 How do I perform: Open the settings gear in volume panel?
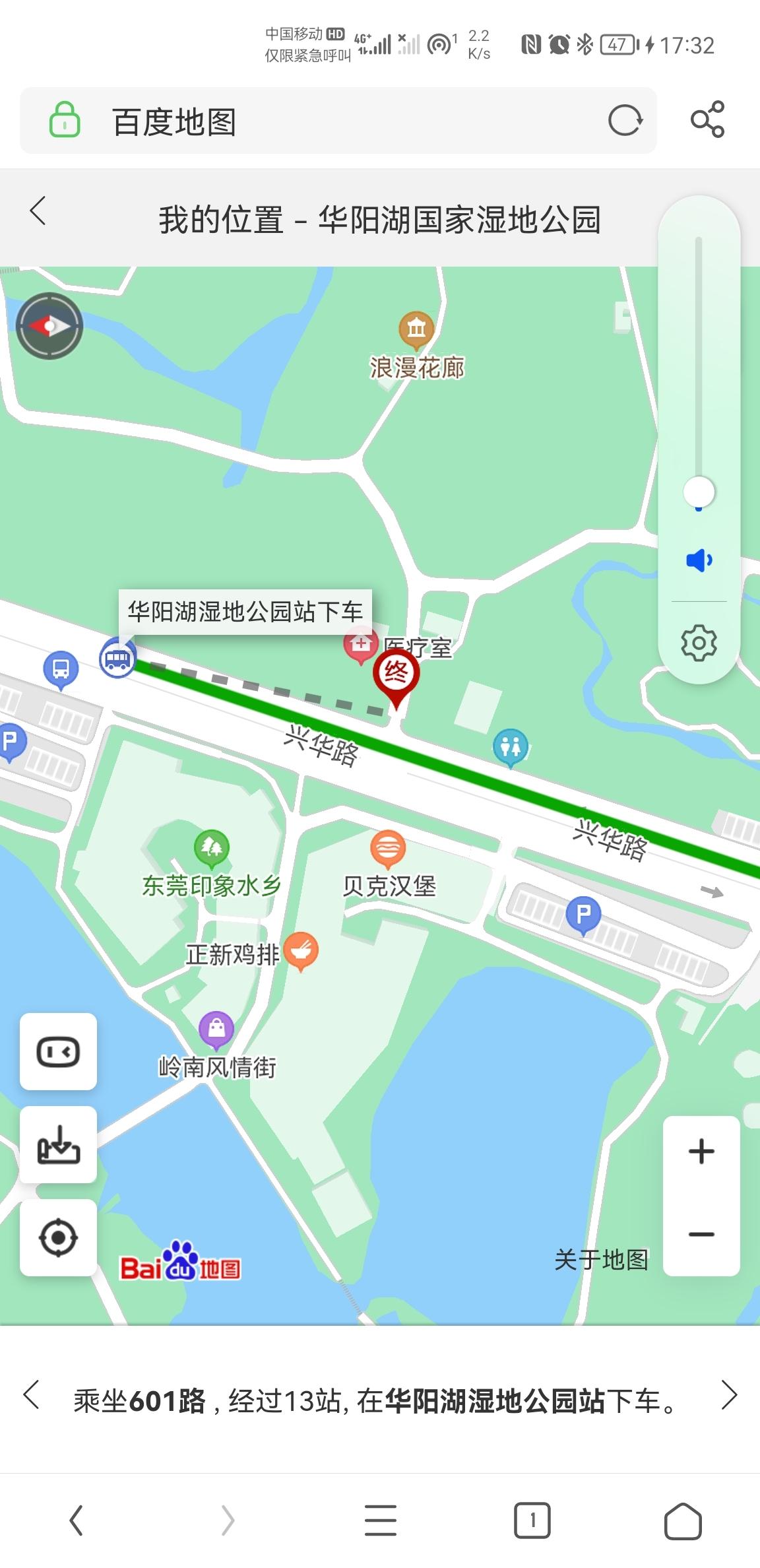point(699,642)
